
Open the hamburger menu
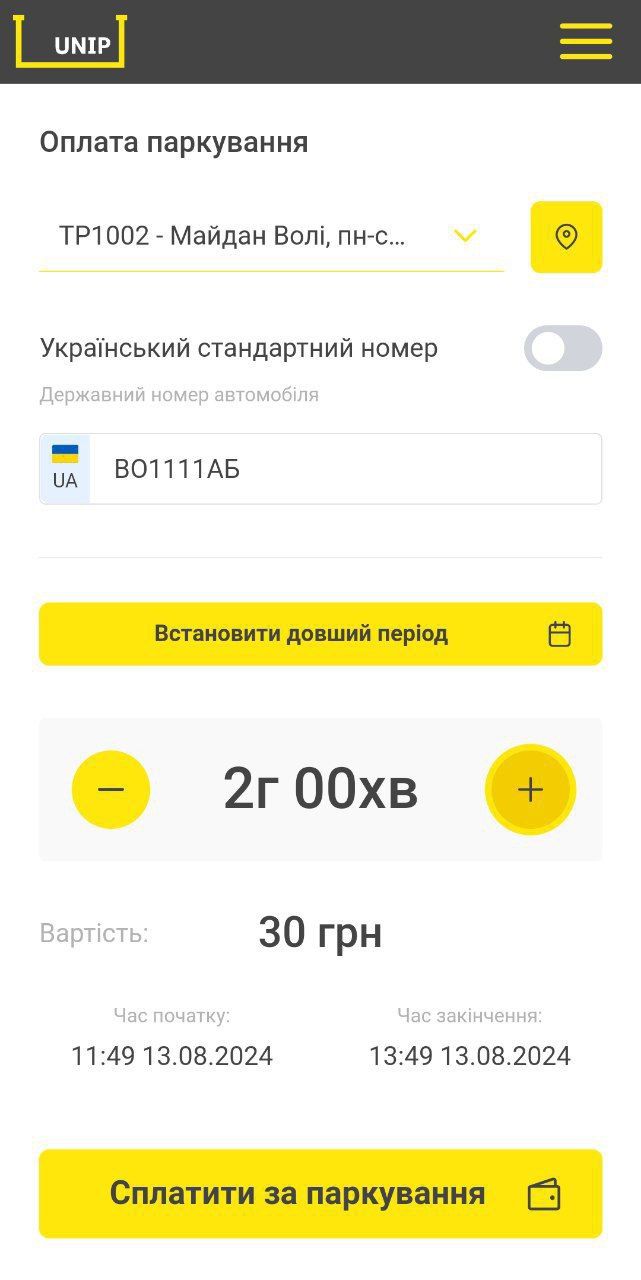click(x=585, y=41)
